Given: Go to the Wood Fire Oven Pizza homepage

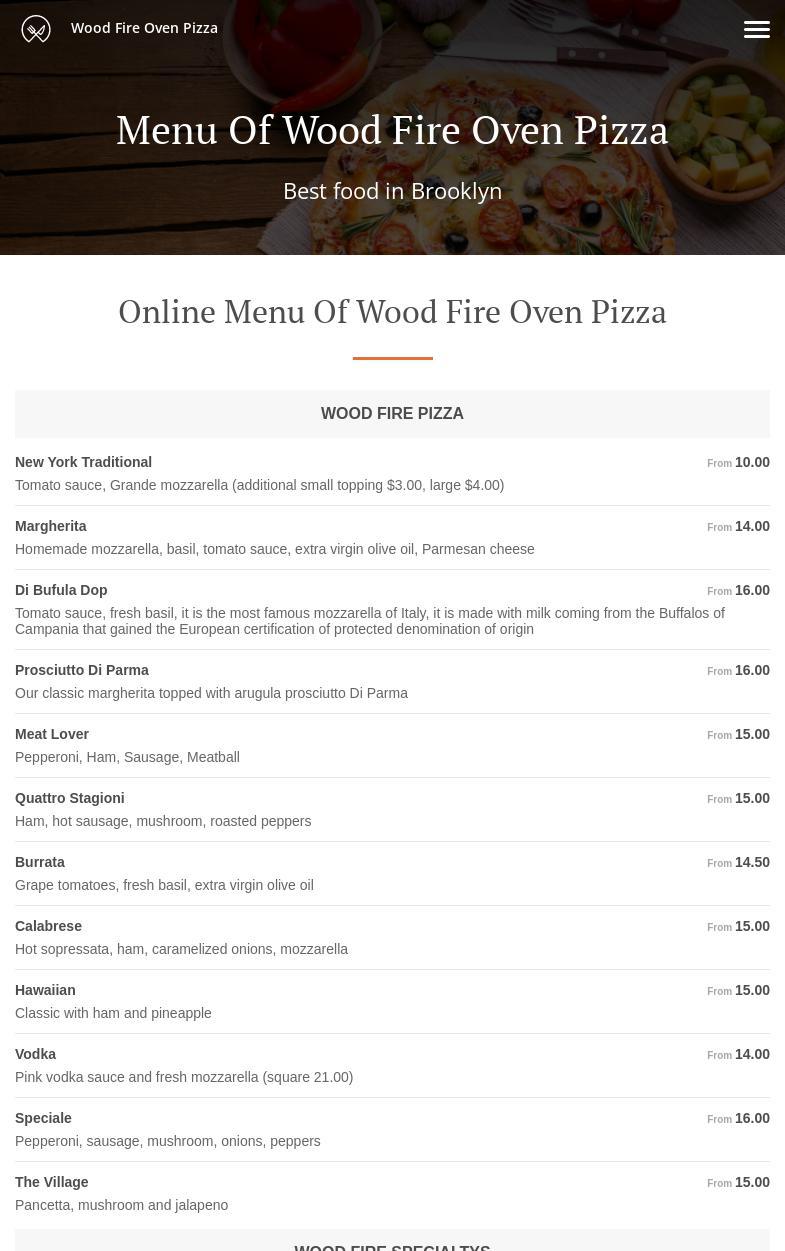Looking at the screenshot, I should coord(120,29).
